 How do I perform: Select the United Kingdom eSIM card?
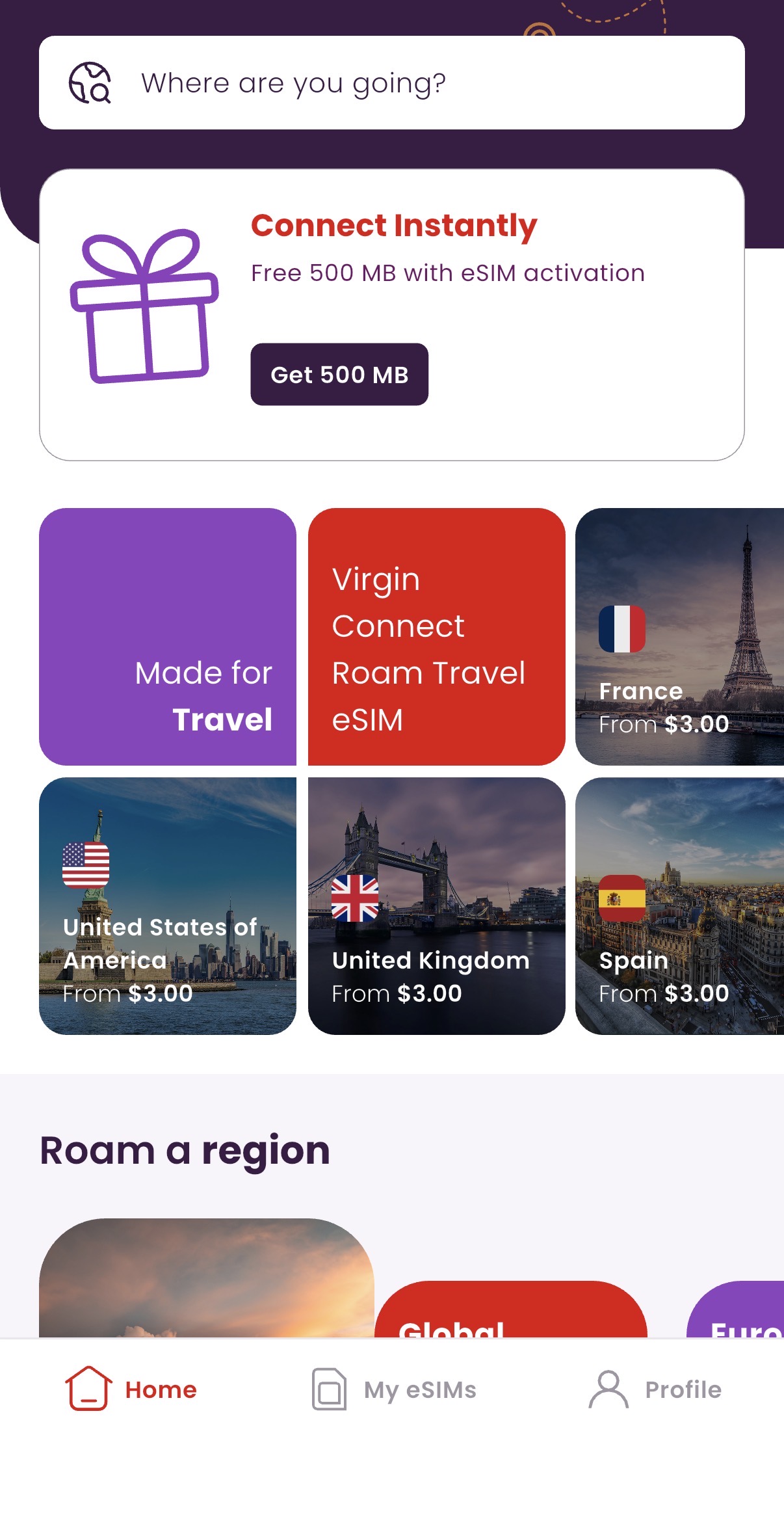(436, 905)
